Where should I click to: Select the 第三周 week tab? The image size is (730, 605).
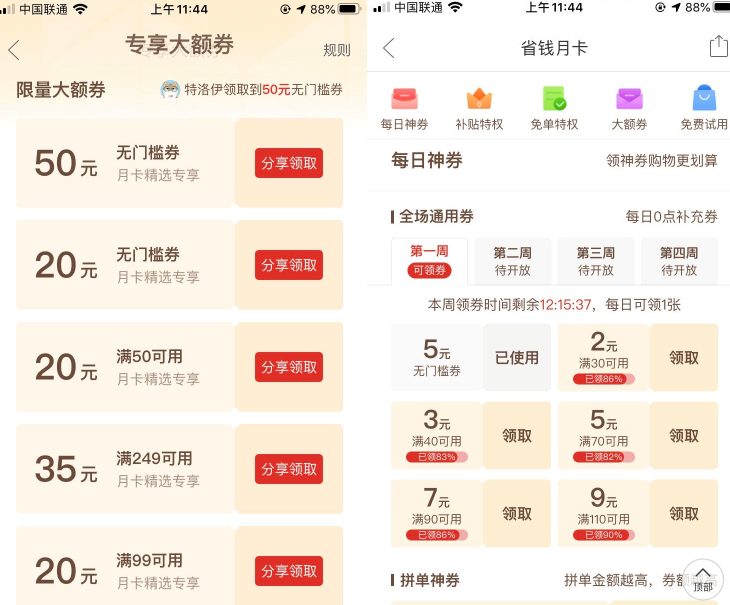pos(595,261)
